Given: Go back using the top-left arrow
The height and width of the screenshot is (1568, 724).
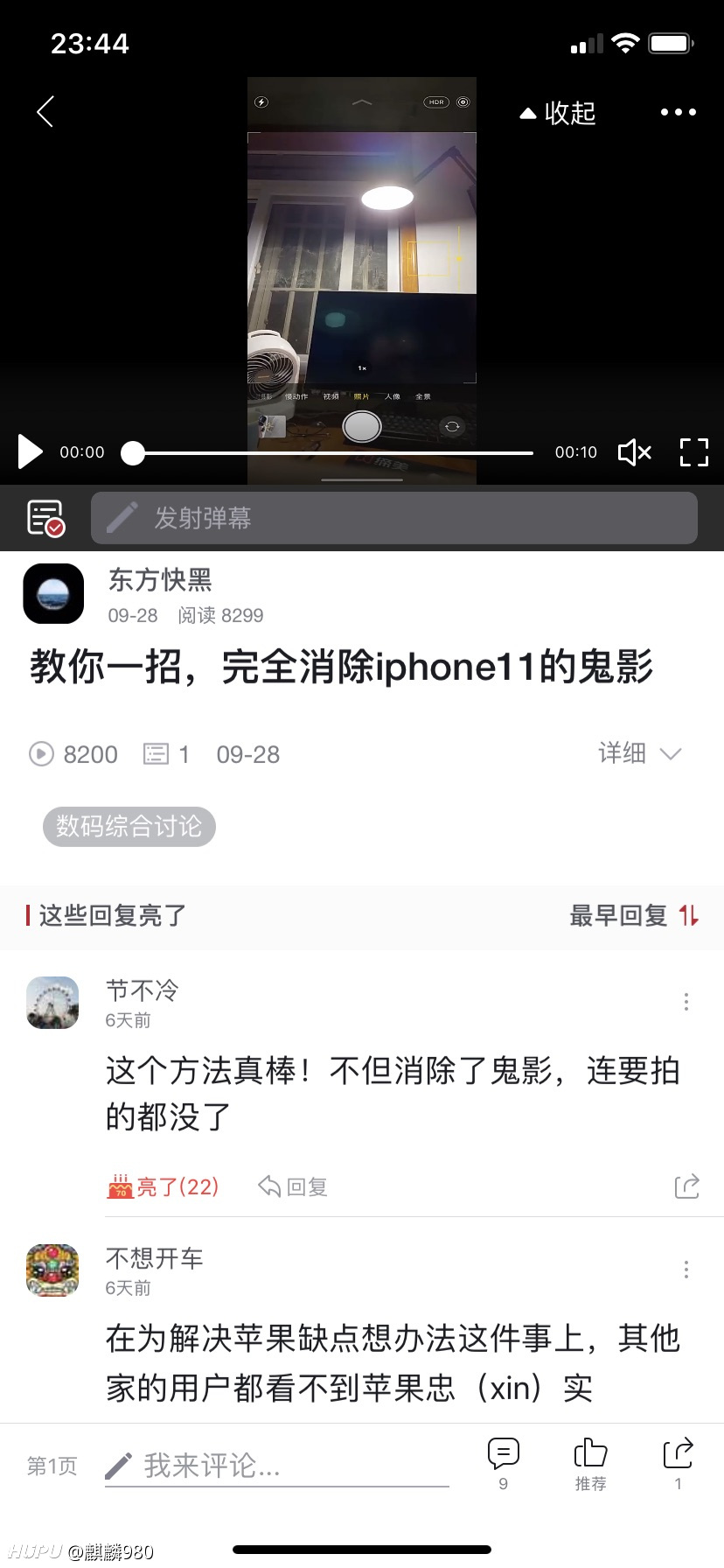Looking at the screenshot, I should [x=45, y=111].
